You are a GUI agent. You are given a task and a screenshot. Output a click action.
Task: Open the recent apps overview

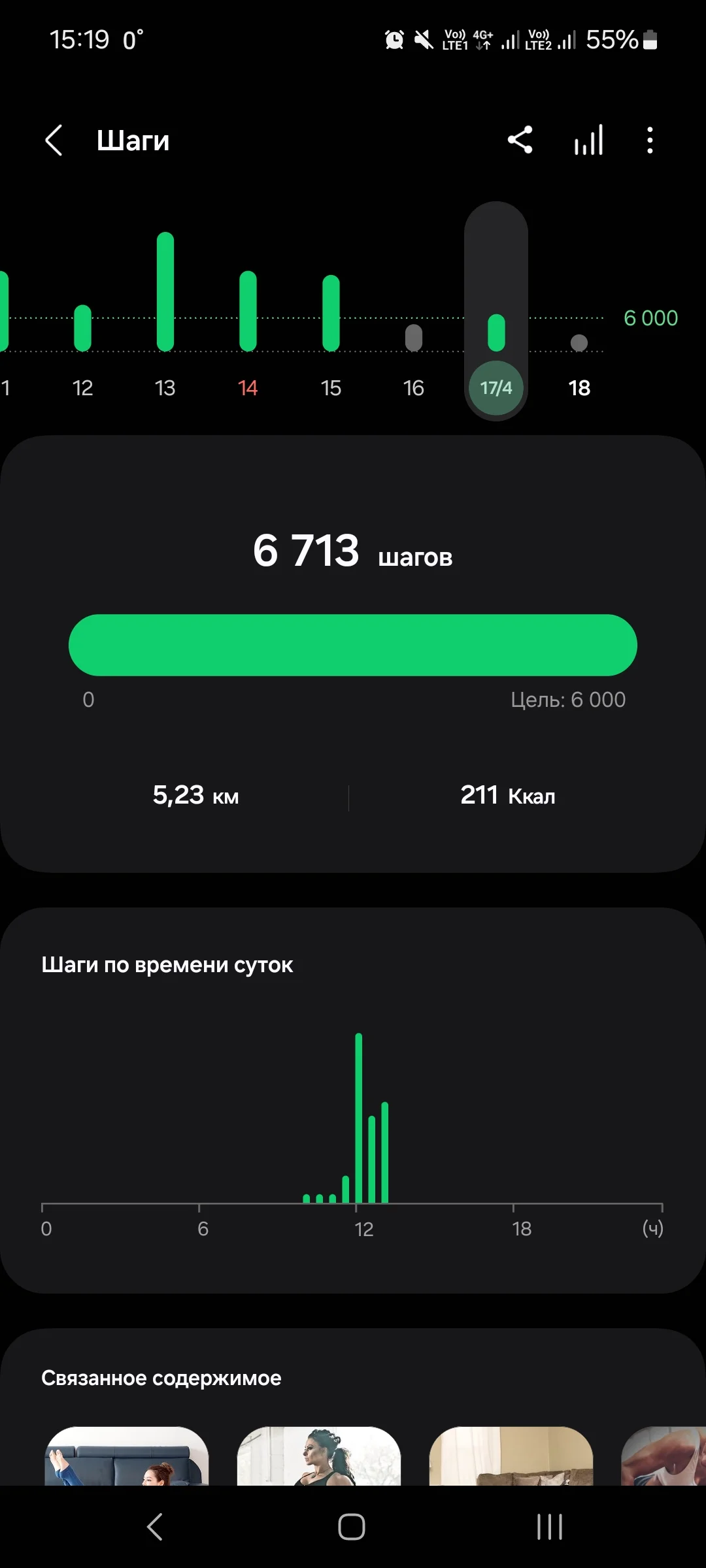tap(549, 1527)
